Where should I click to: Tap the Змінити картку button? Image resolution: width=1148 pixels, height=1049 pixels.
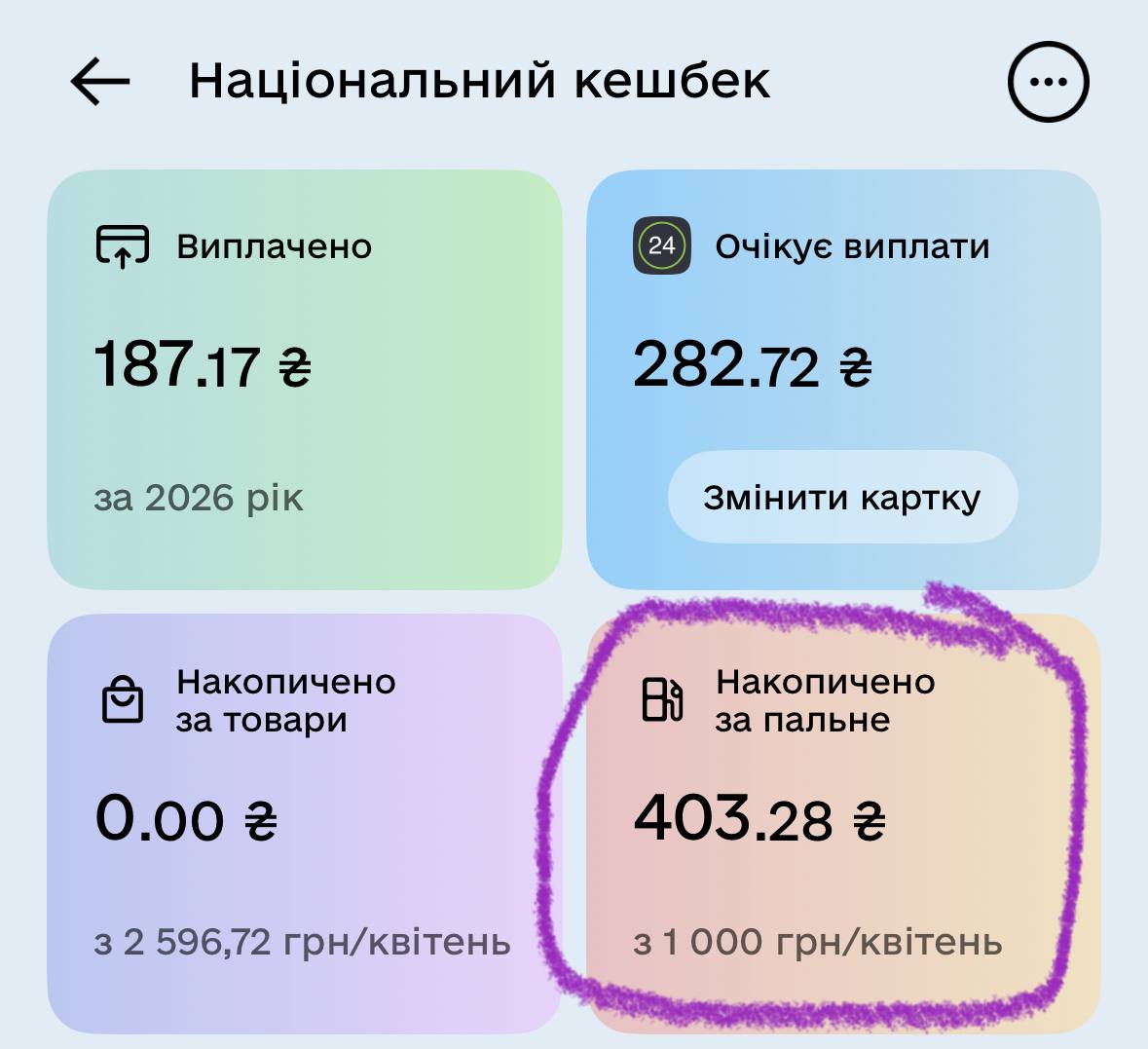click(842, 498)
